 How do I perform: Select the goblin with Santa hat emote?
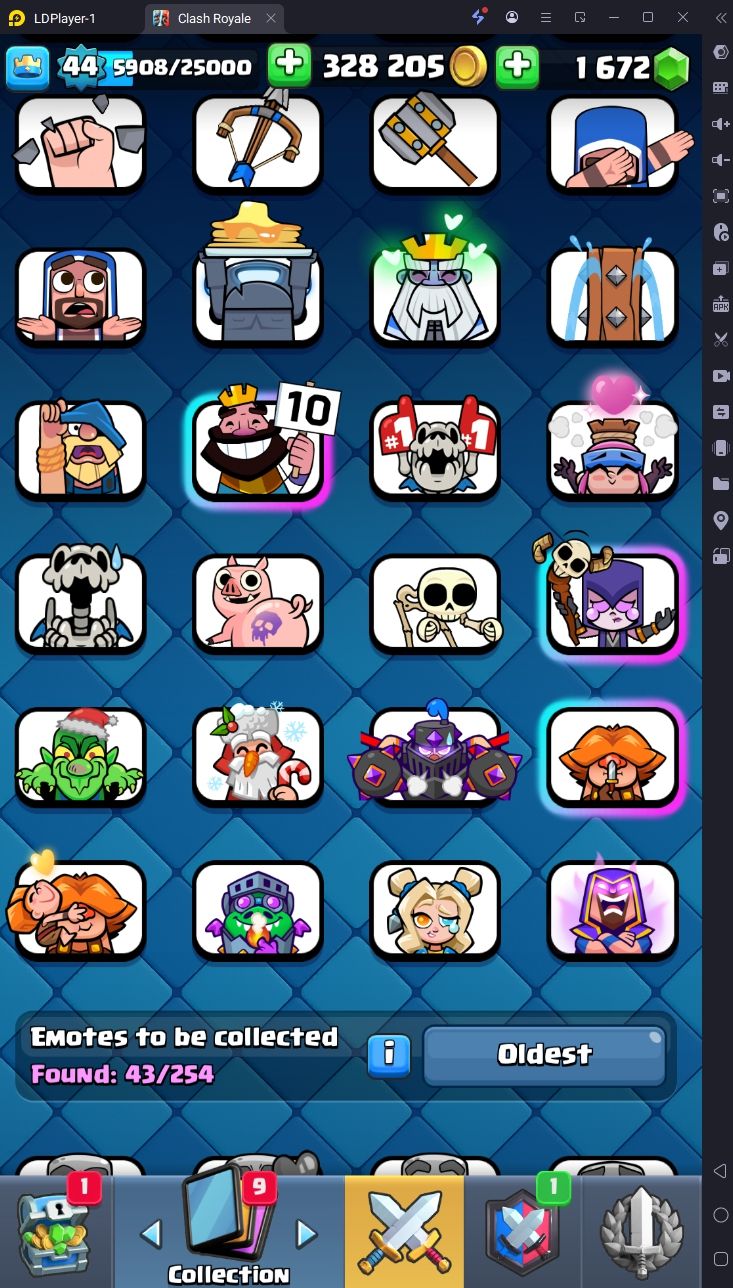[x=80, y=757]
